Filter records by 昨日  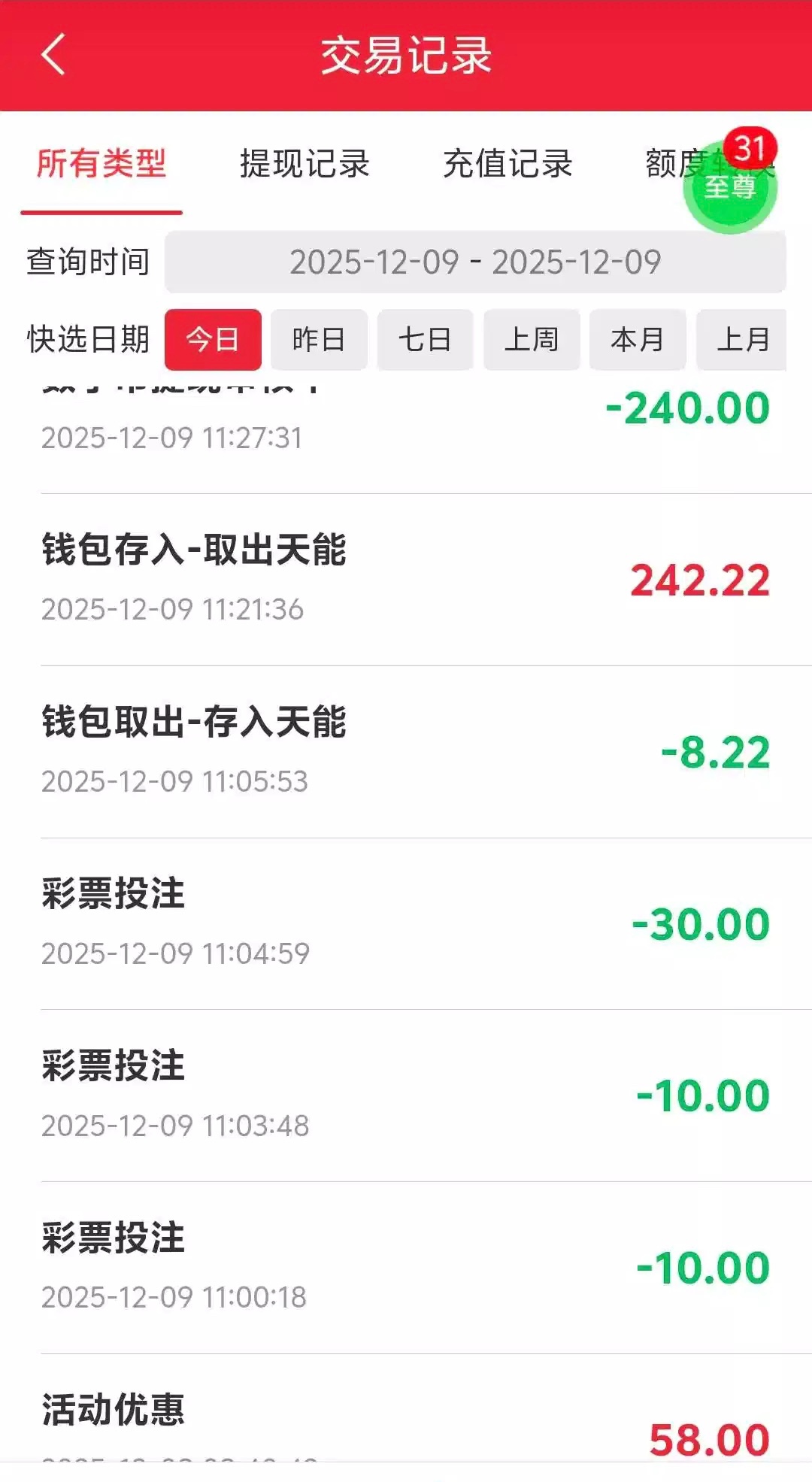pyautogui.click(x=319, y=340)
